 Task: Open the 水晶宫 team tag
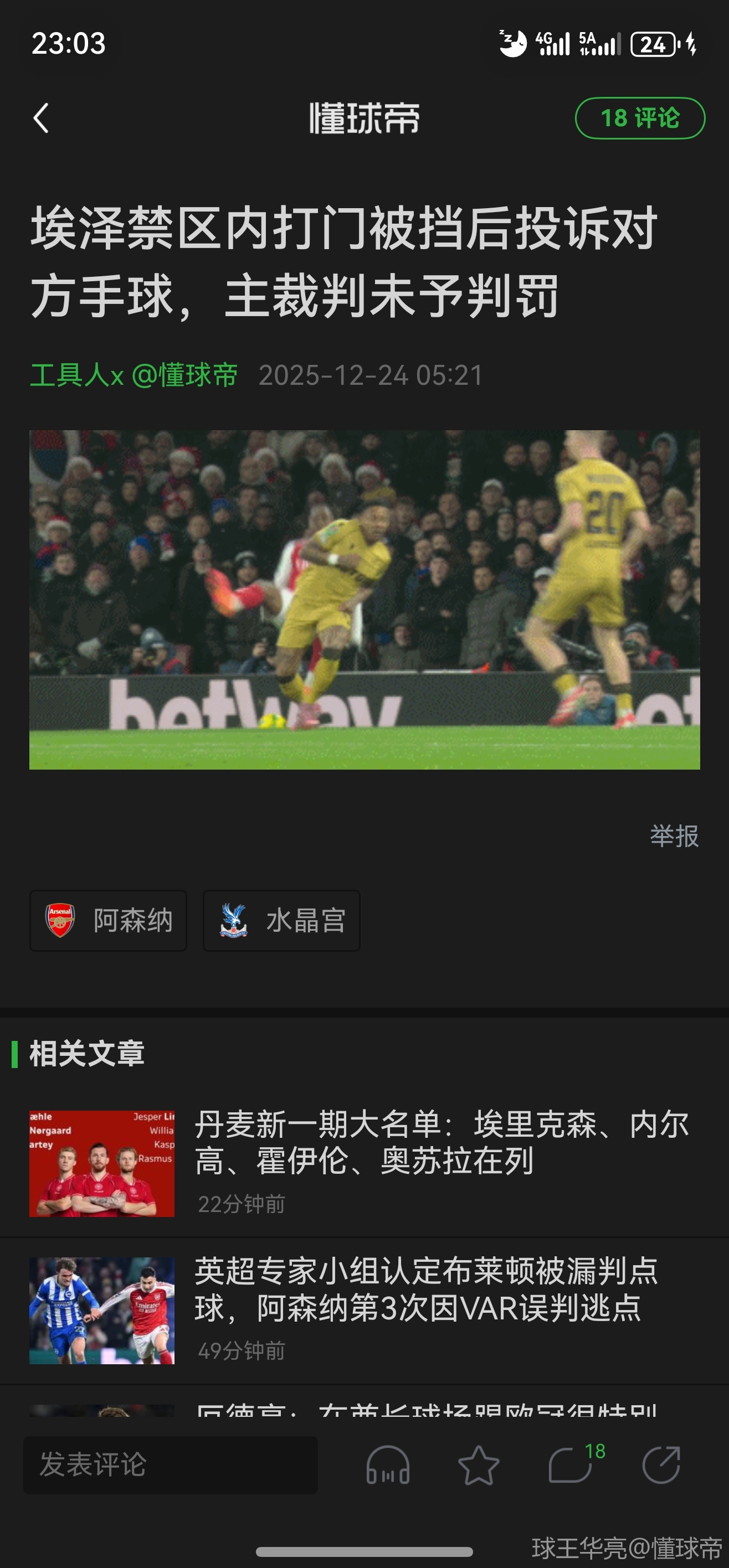(x=281, y=920)
